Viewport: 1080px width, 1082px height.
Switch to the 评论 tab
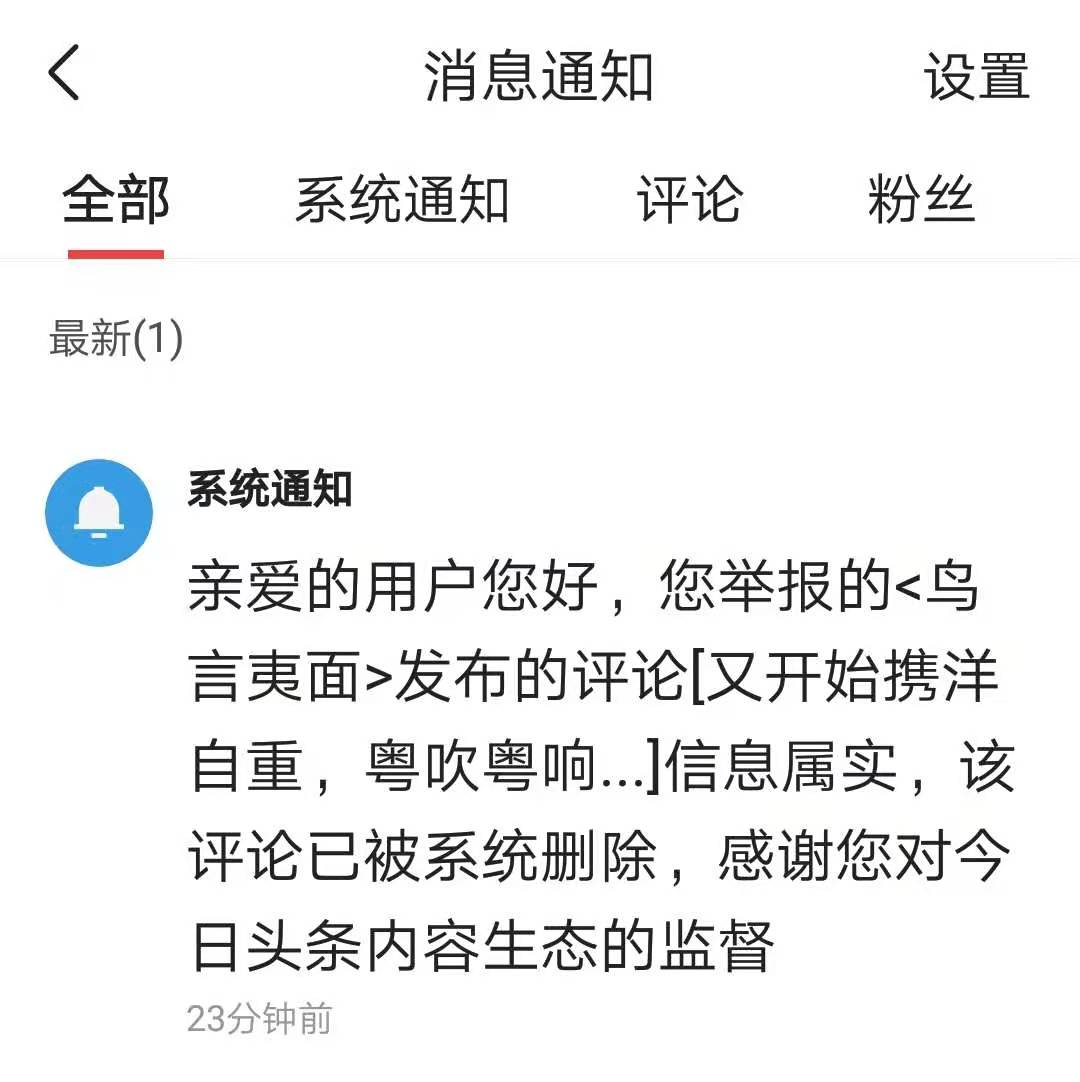coord(689,200)
